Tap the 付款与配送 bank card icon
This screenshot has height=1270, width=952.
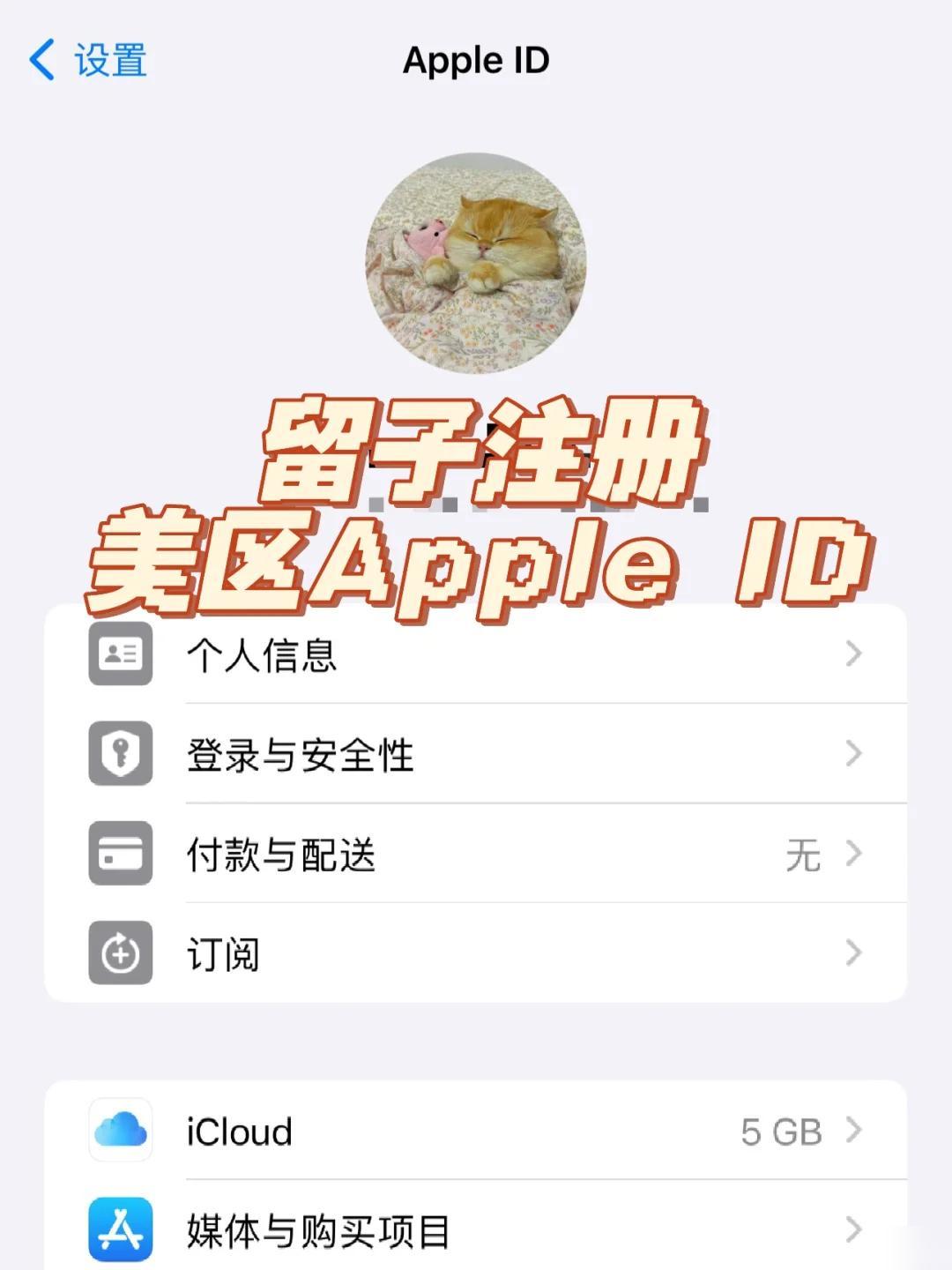pos(119,854)
